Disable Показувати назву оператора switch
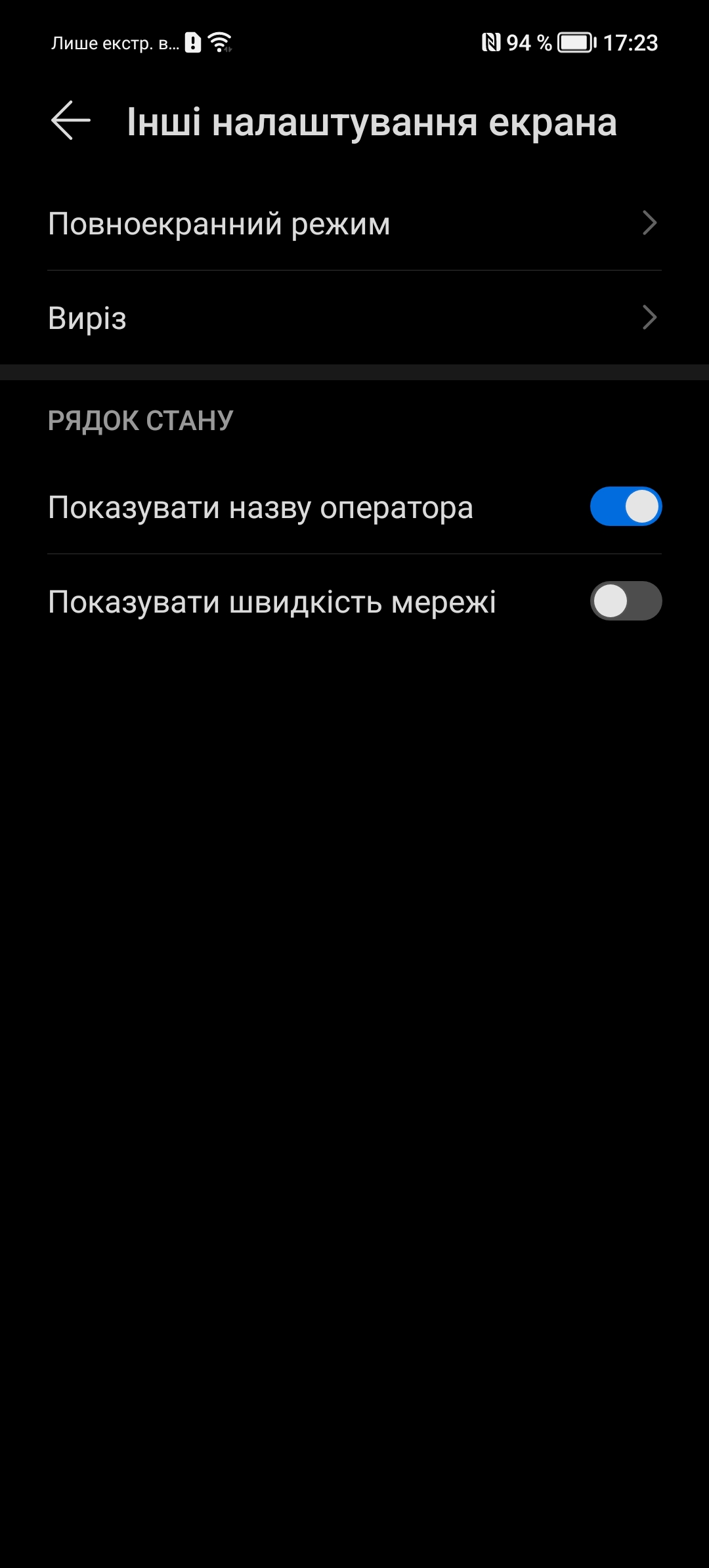The image size is (709, 1568). pyautogui.click(x=626, y=507)
